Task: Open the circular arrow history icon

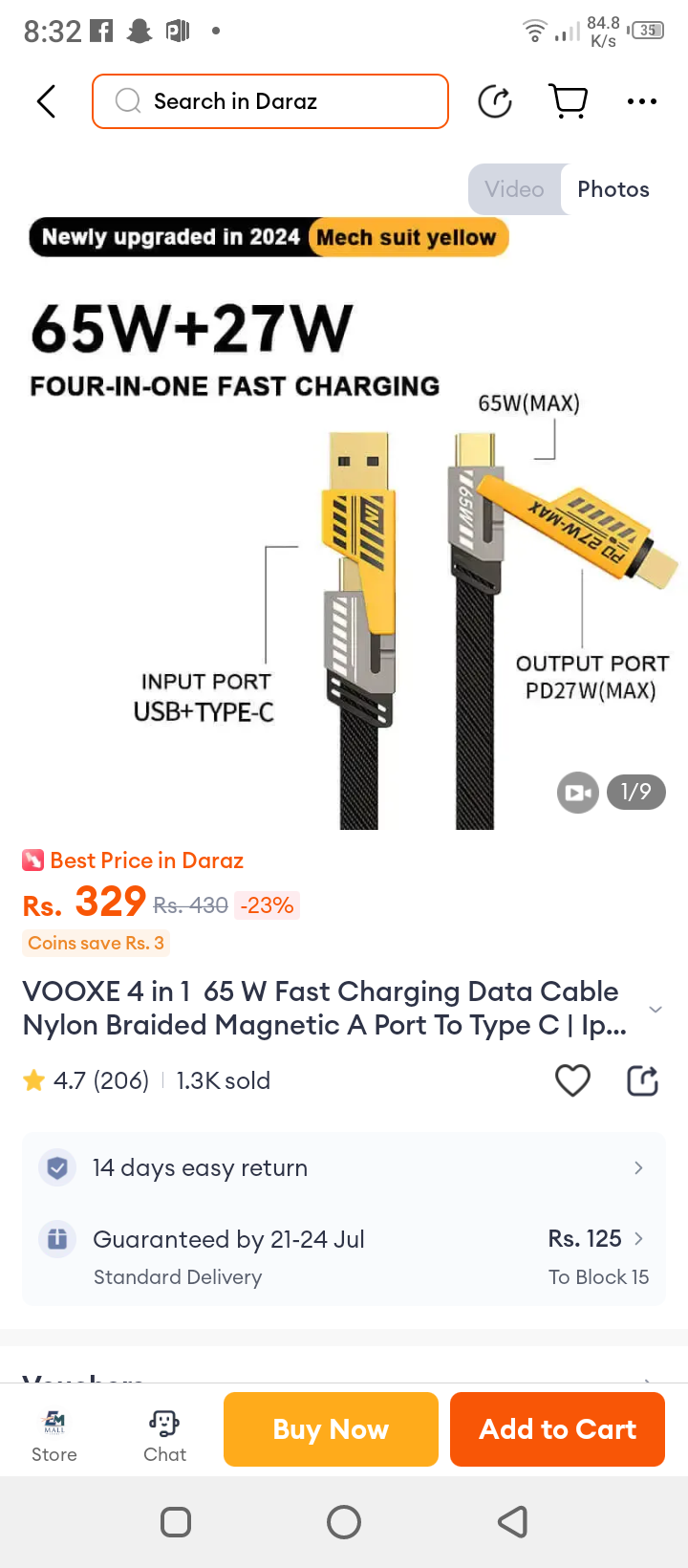Action: (x=495, y=101)
